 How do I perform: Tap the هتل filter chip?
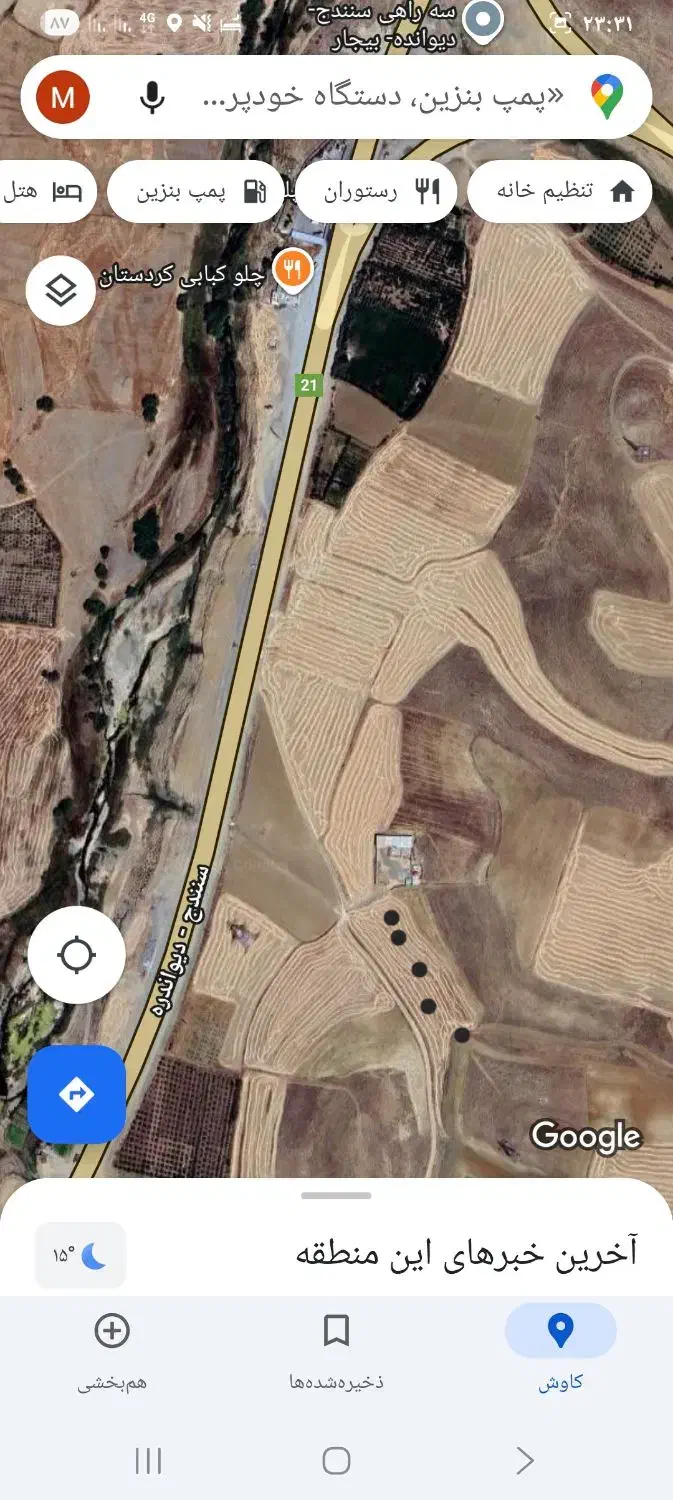pyautogui.click(x=45, y=191)
